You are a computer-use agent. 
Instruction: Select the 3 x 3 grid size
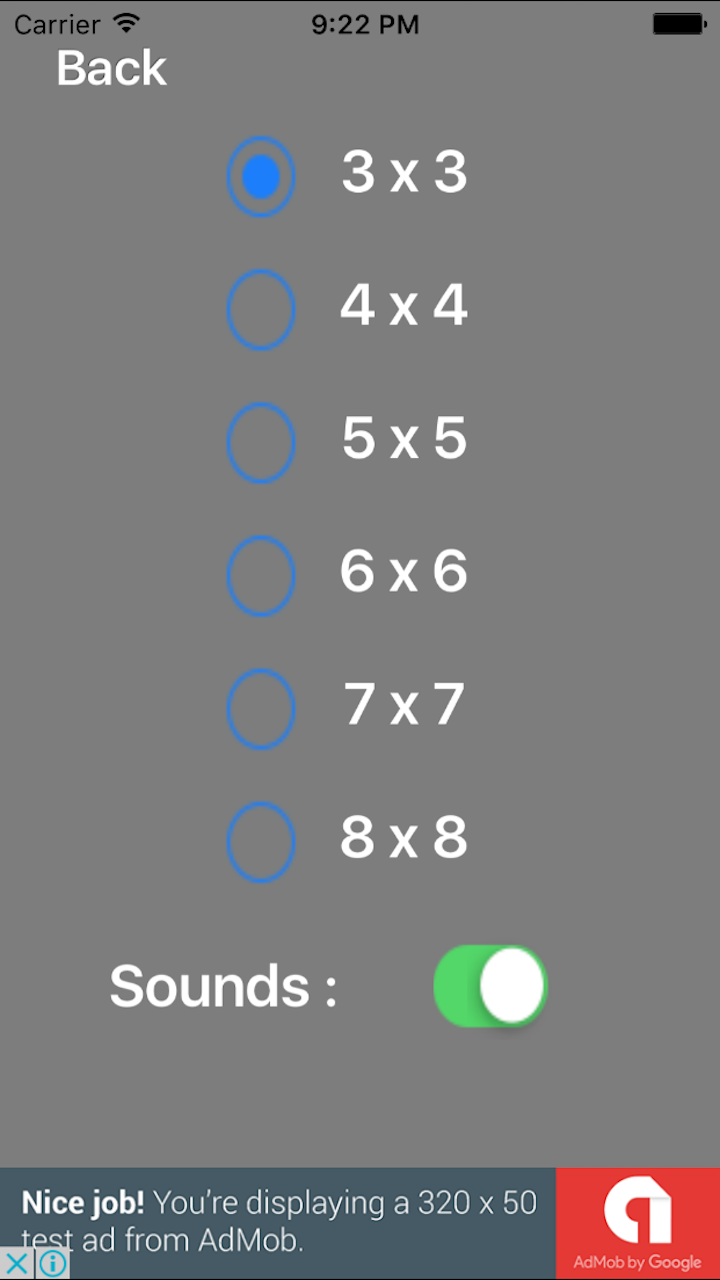[x=261, y=177]
